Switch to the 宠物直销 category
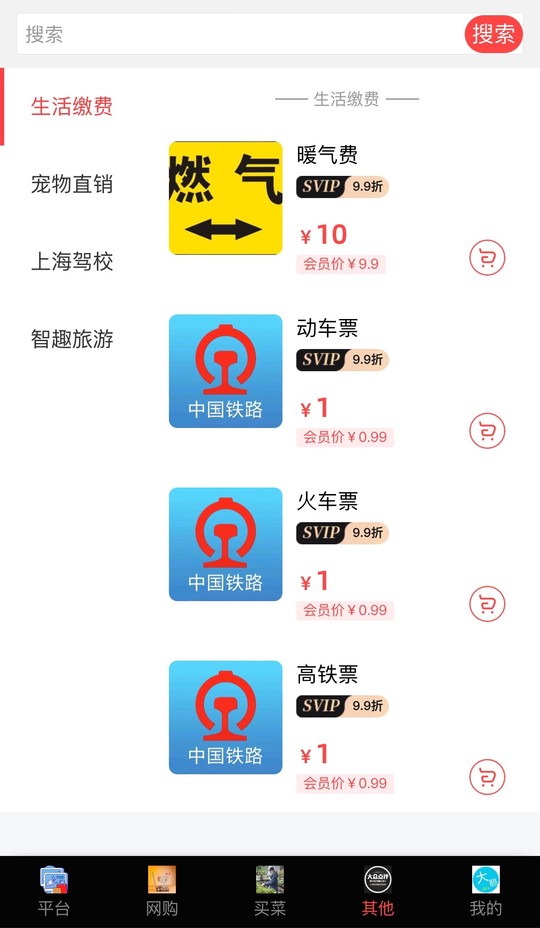The width and height of the screenshot is (540, 928). pyautogui.click(x=72, y=185)
